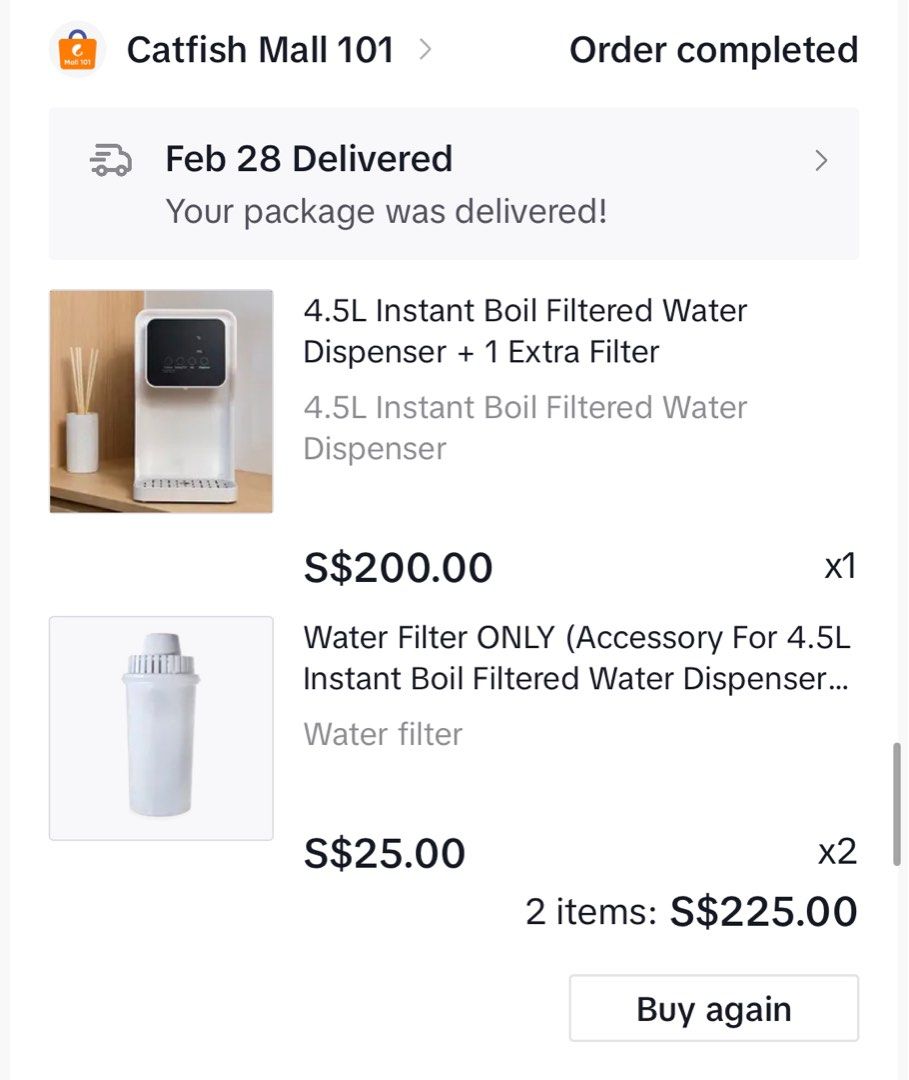Select the truck icon beside Feb 28 Delivered

pos(111,160)
